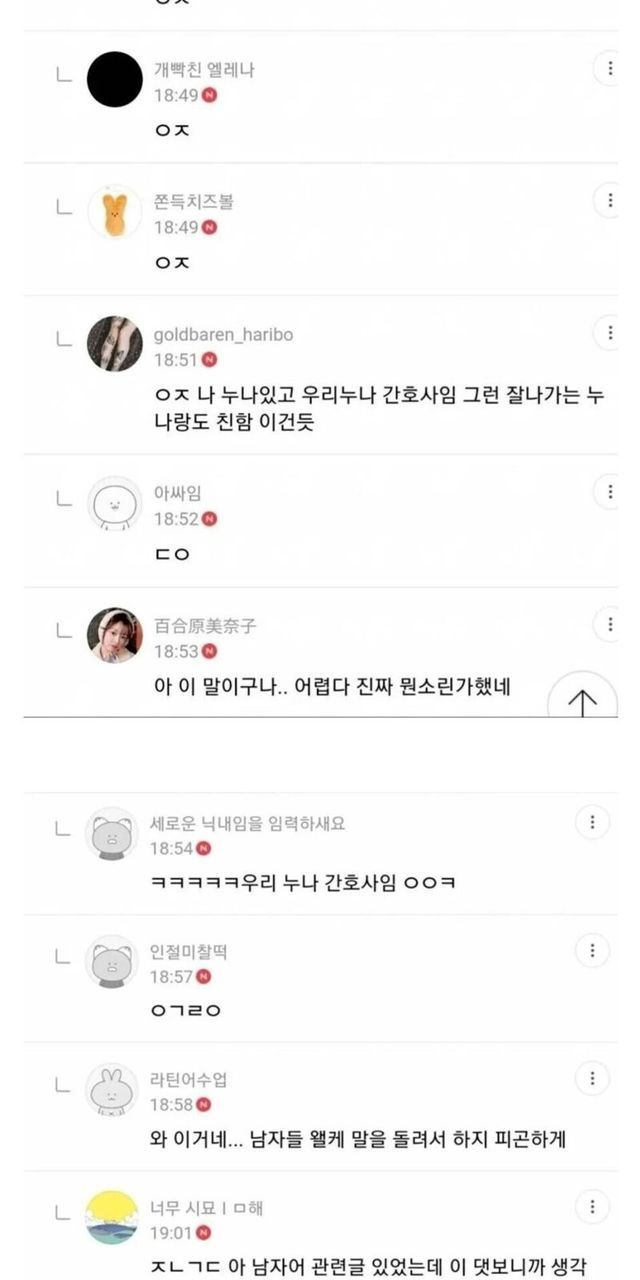640x1280 pixels.
Task: Open 너무 시묘ㅣㅁ해's profile from avatar
Action: coord(112,1217)
